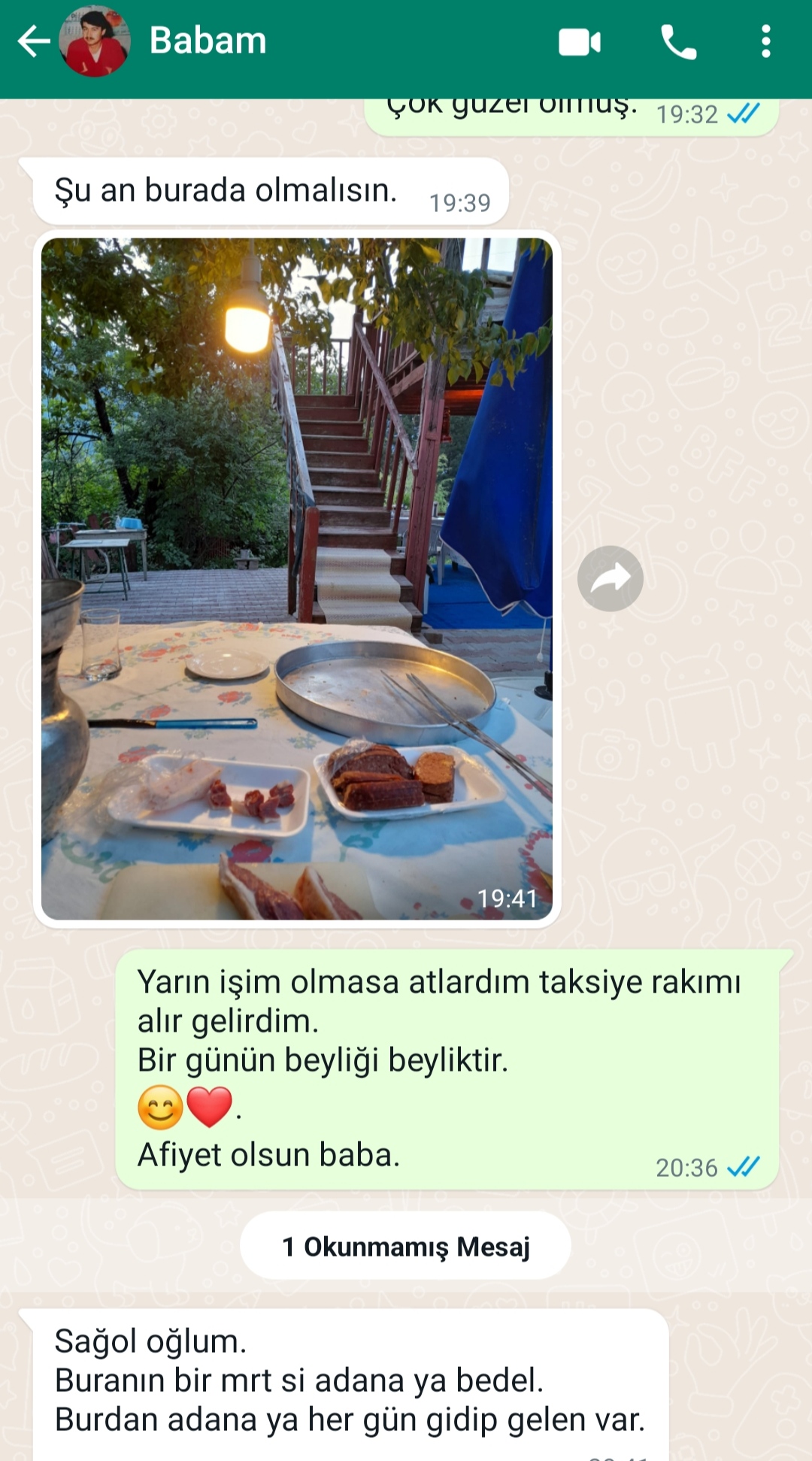The height and width of the screenshot is (1461, 812).
Task: Open the dinner table photo sent at 19:41
Action: click(x=296, y=579)
